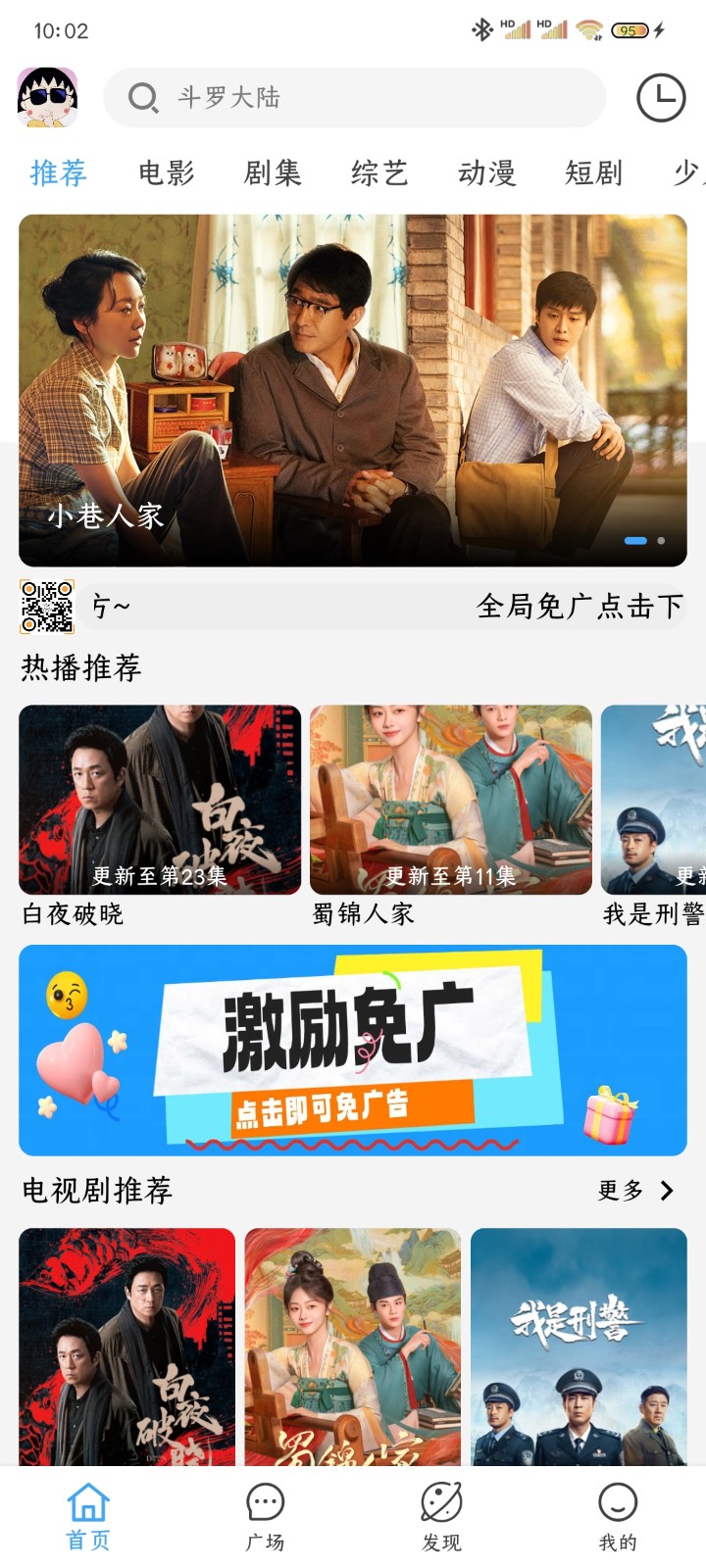Select the 综艺 tab
Screen dimensions: 706x1568
(379, 173)
